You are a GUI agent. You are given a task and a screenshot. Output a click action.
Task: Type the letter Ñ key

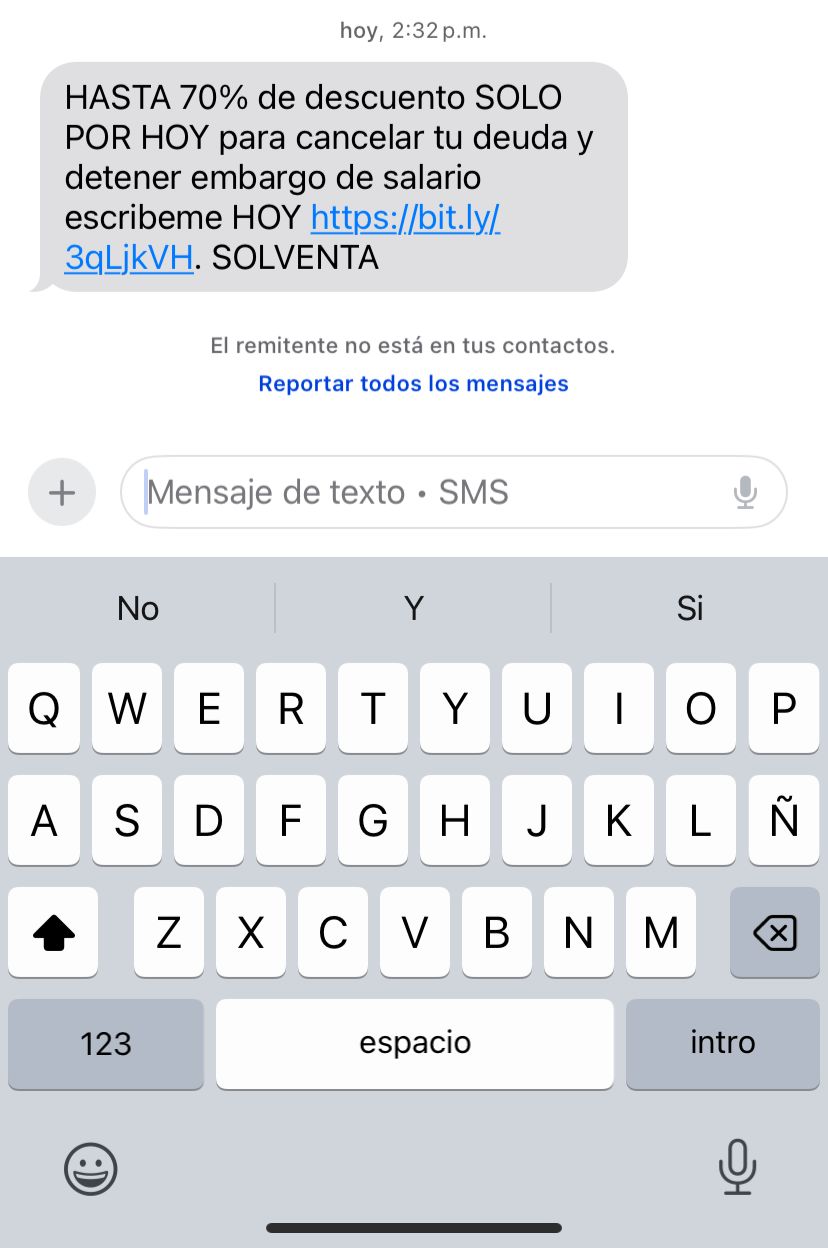coord(784,821)
